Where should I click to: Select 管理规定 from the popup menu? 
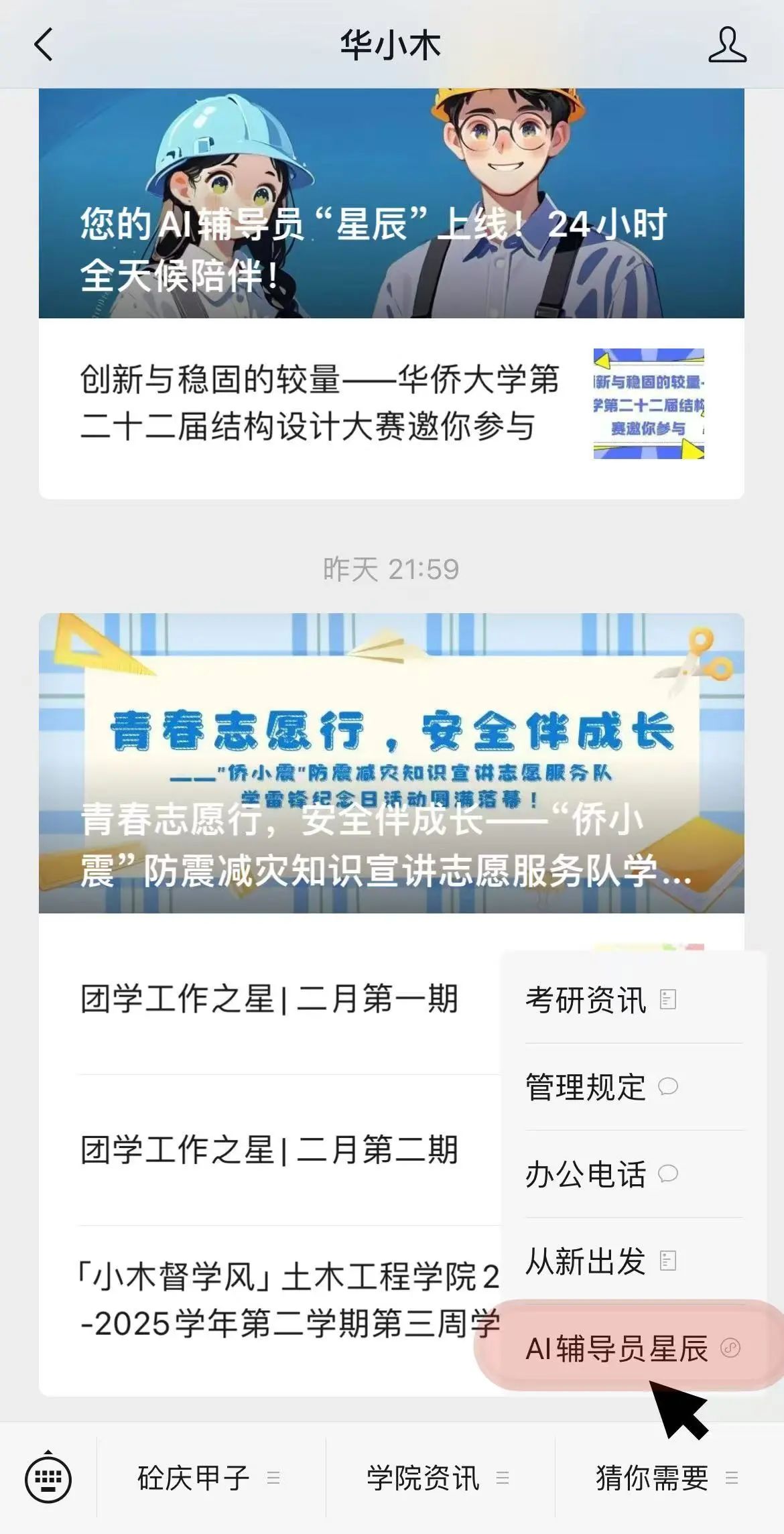click(x=600, y=1086)
